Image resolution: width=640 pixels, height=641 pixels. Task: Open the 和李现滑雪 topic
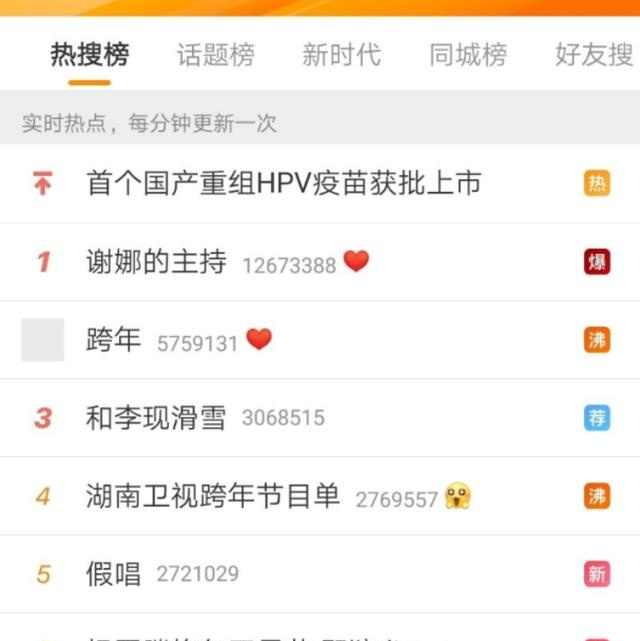(x=156, y=418)
